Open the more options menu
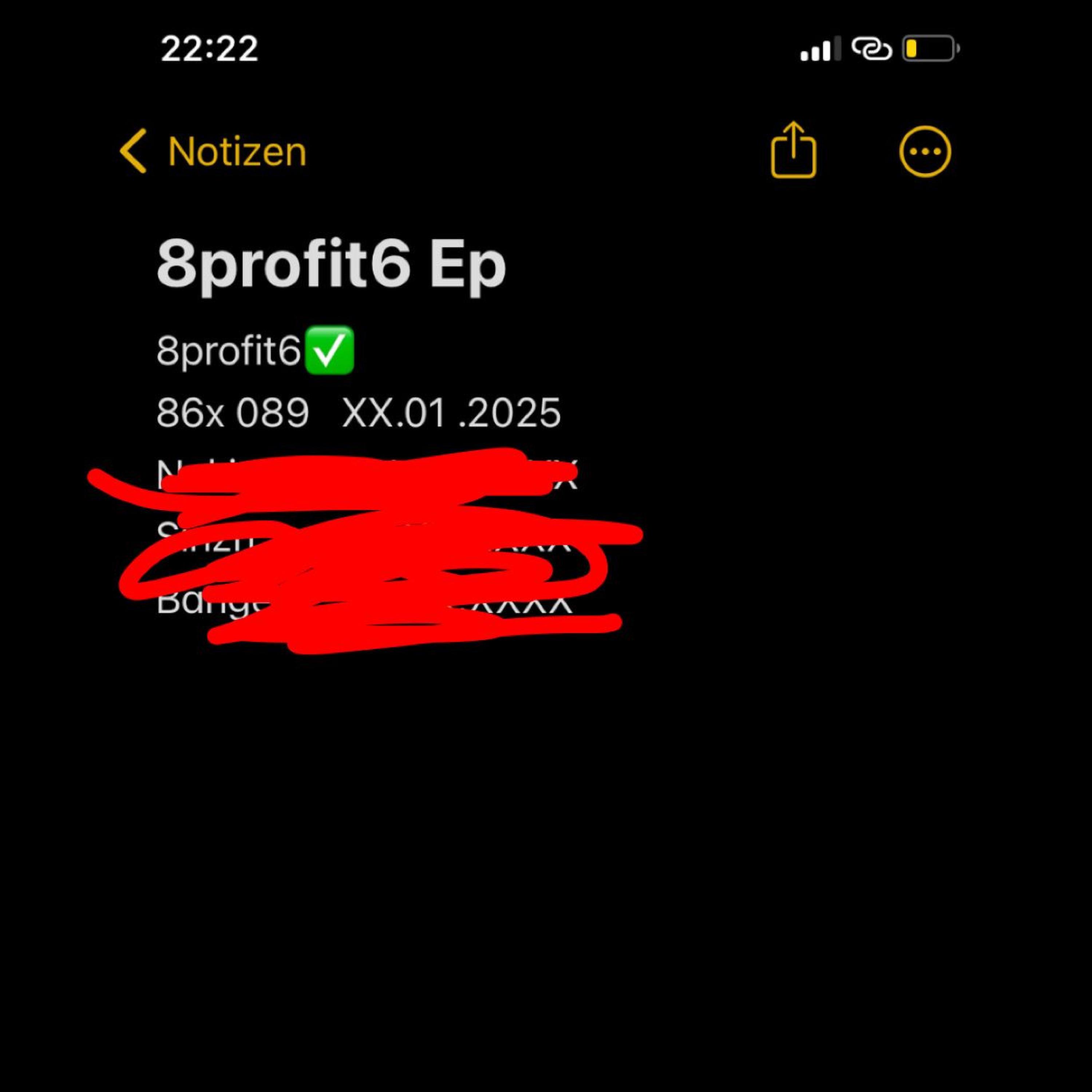Viewport: 1092px width, 1092px height. 925,151
